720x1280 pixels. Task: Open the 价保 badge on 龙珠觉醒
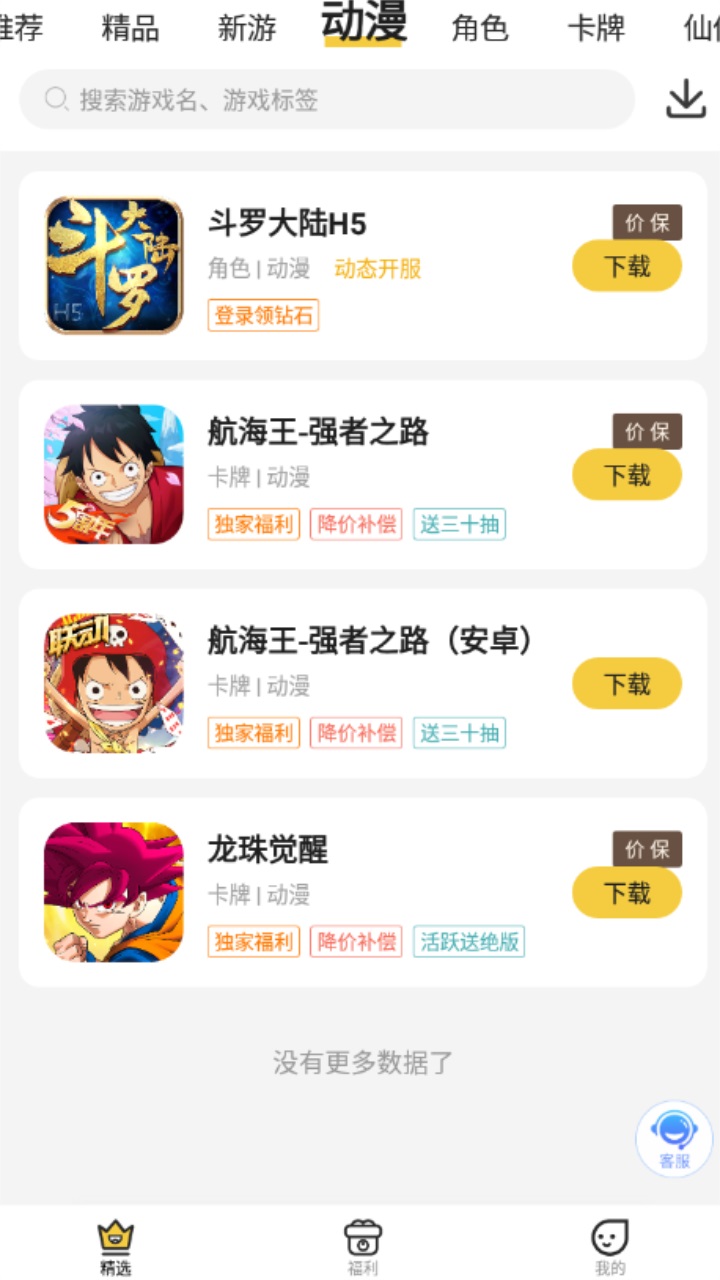pyautogui.click(x=647, y=849)
